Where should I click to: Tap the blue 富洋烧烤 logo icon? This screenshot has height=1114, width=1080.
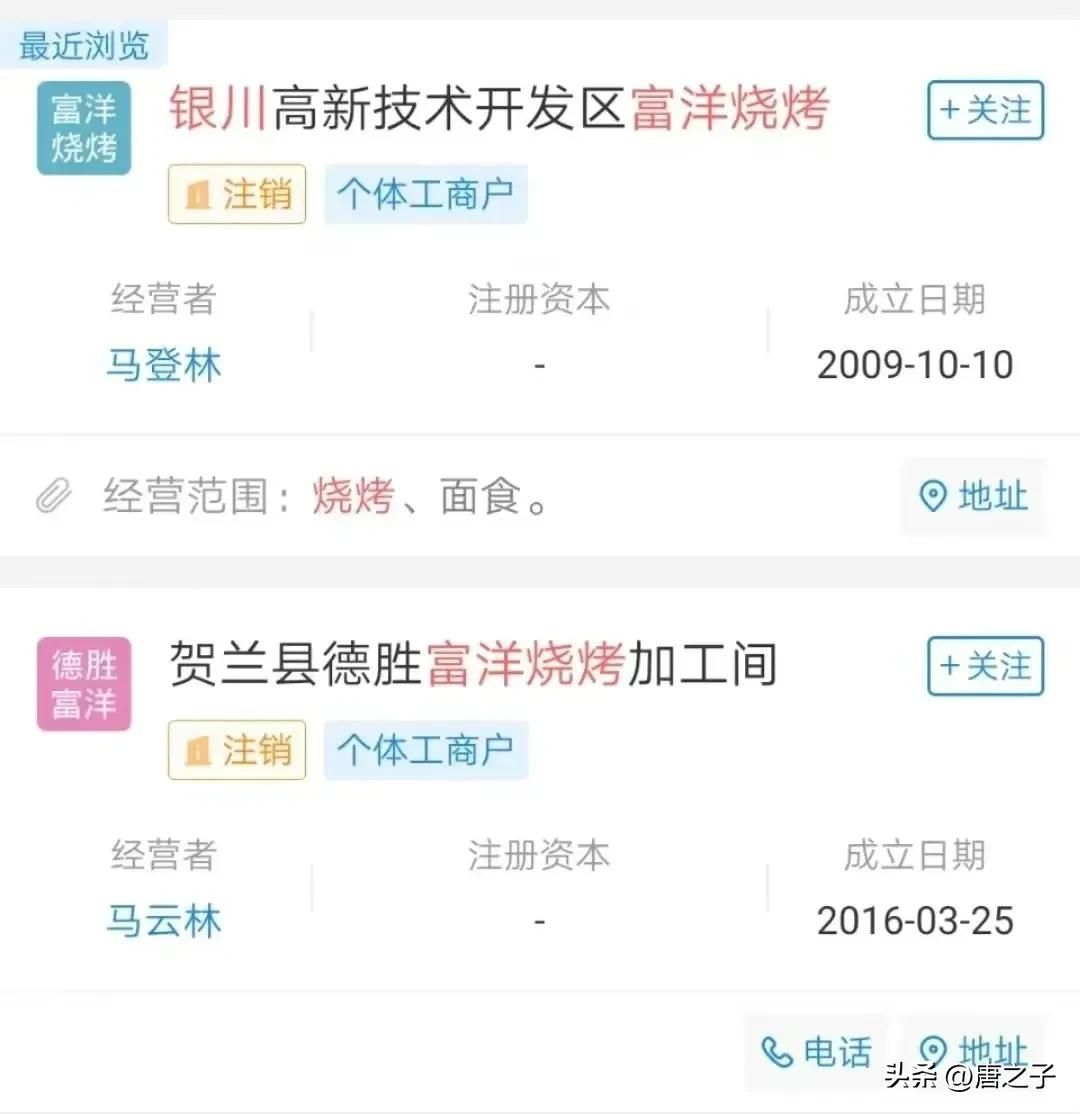click(x=84, y=127)
